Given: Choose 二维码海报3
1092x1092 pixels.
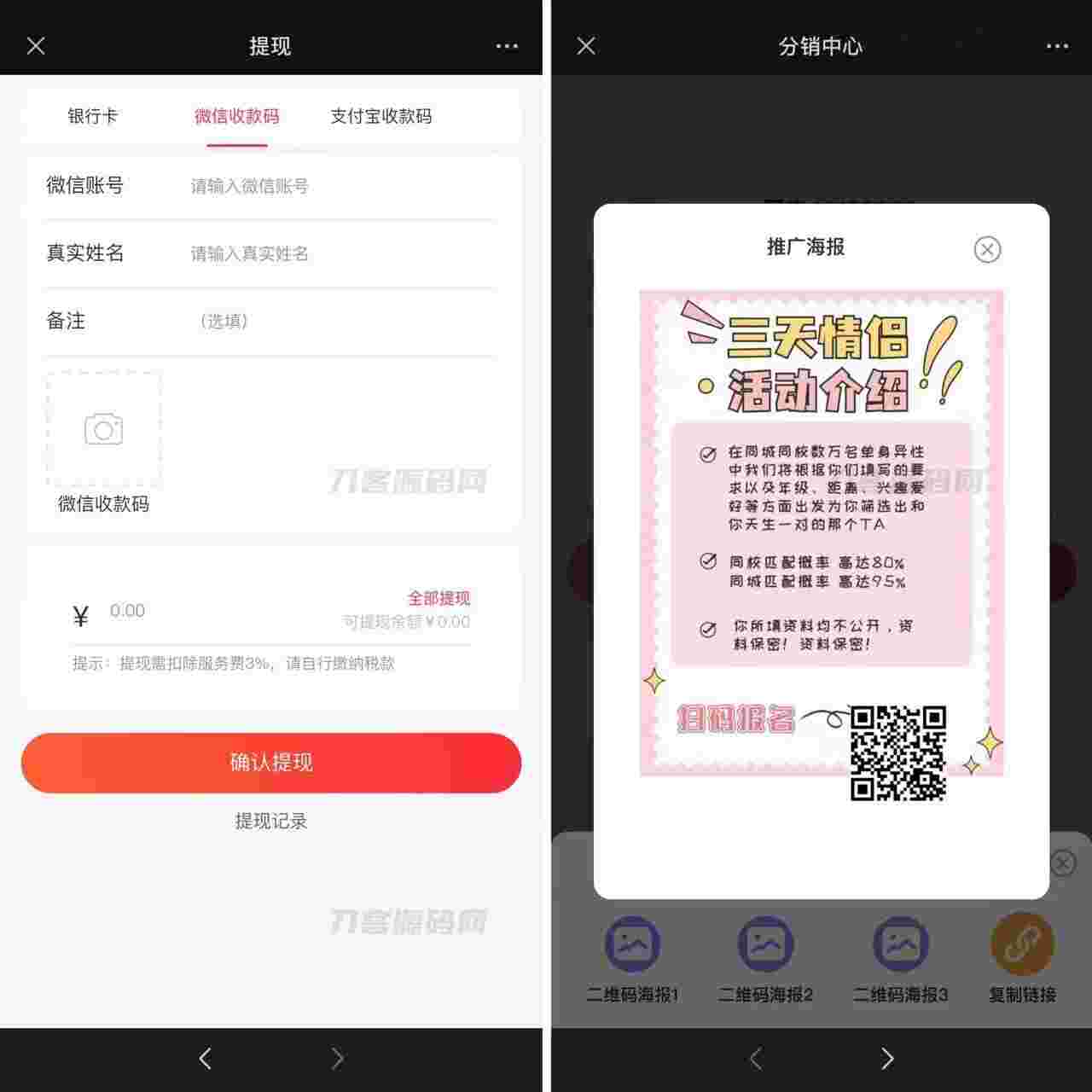Looking at the screenshot, I should [x=900, y=957].
